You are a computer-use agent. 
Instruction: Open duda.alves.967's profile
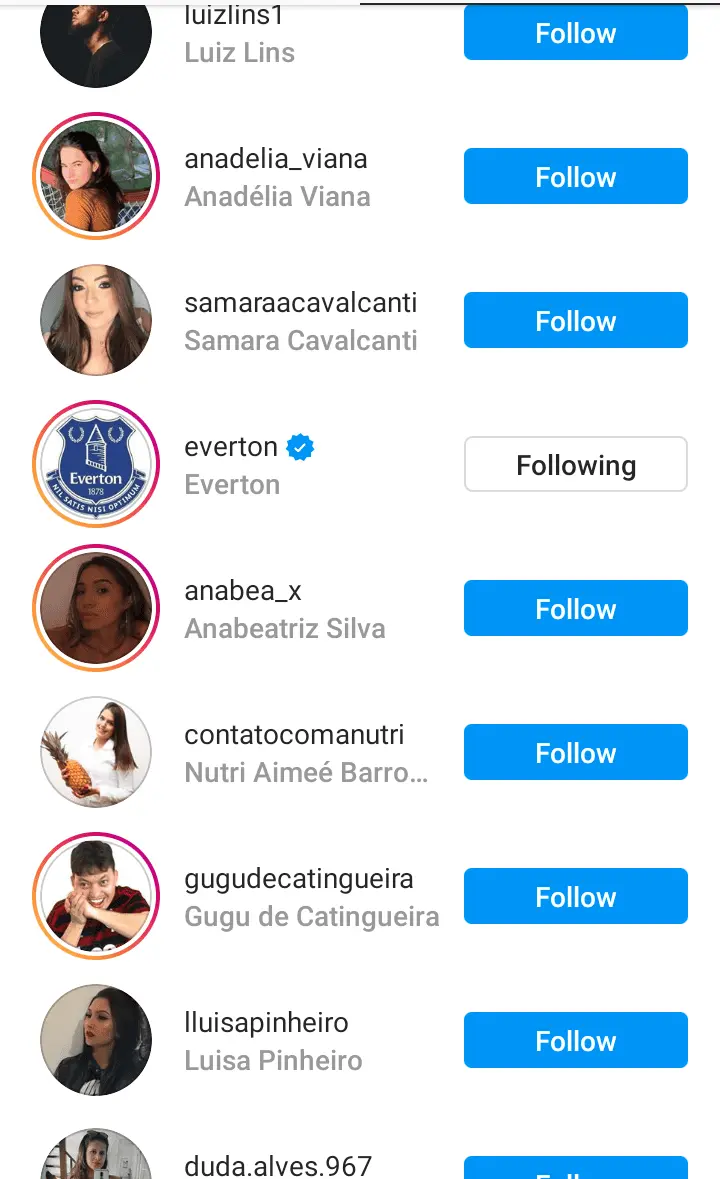pyautogui.click(x=278, y=1165)
